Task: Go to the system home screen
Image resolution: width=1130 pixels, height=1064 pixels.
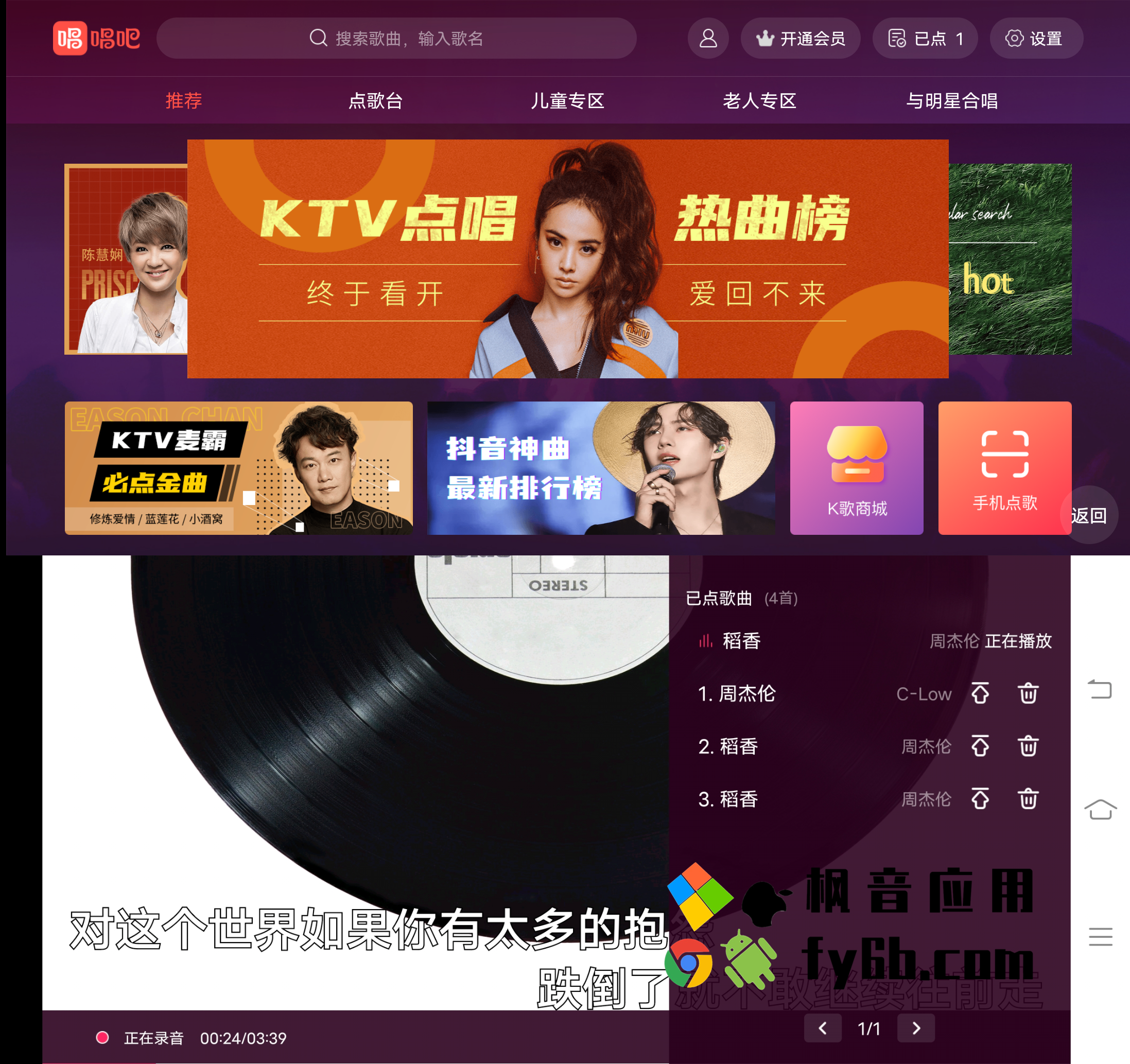Action: coord(1100,809)
